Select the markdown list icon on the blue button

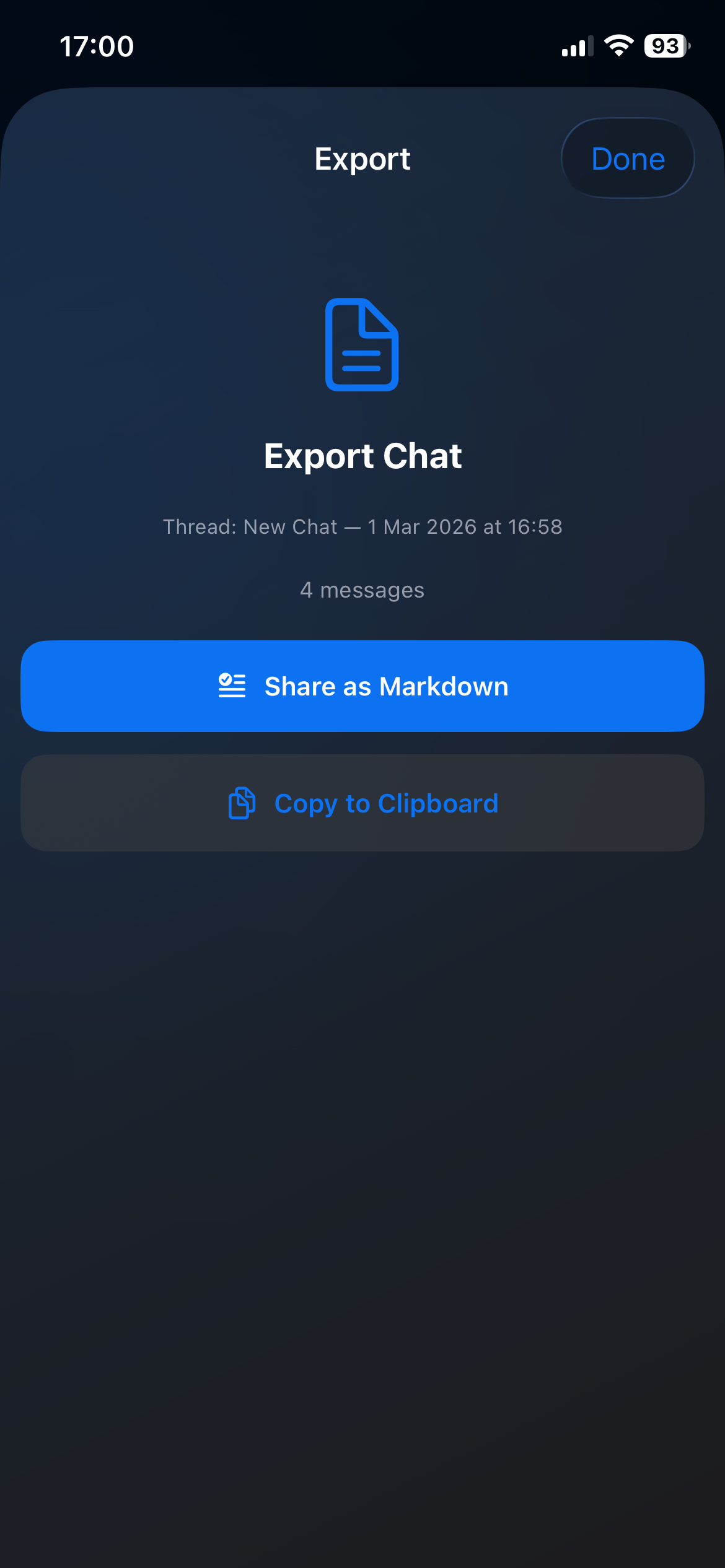(x=232, y=685)
